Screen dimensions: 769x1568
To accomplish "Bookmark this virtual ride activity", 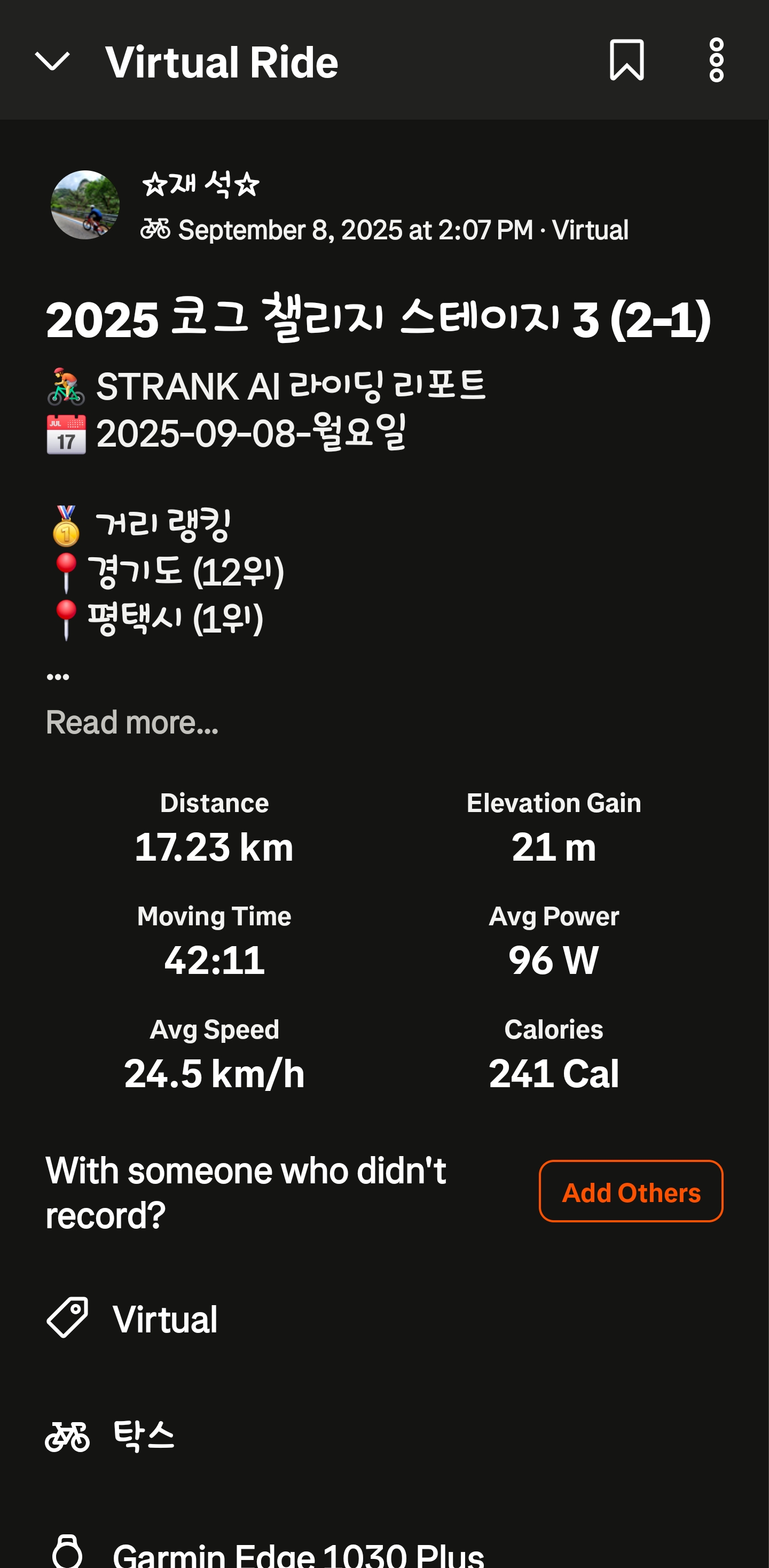I will click(x=626, y=60).
